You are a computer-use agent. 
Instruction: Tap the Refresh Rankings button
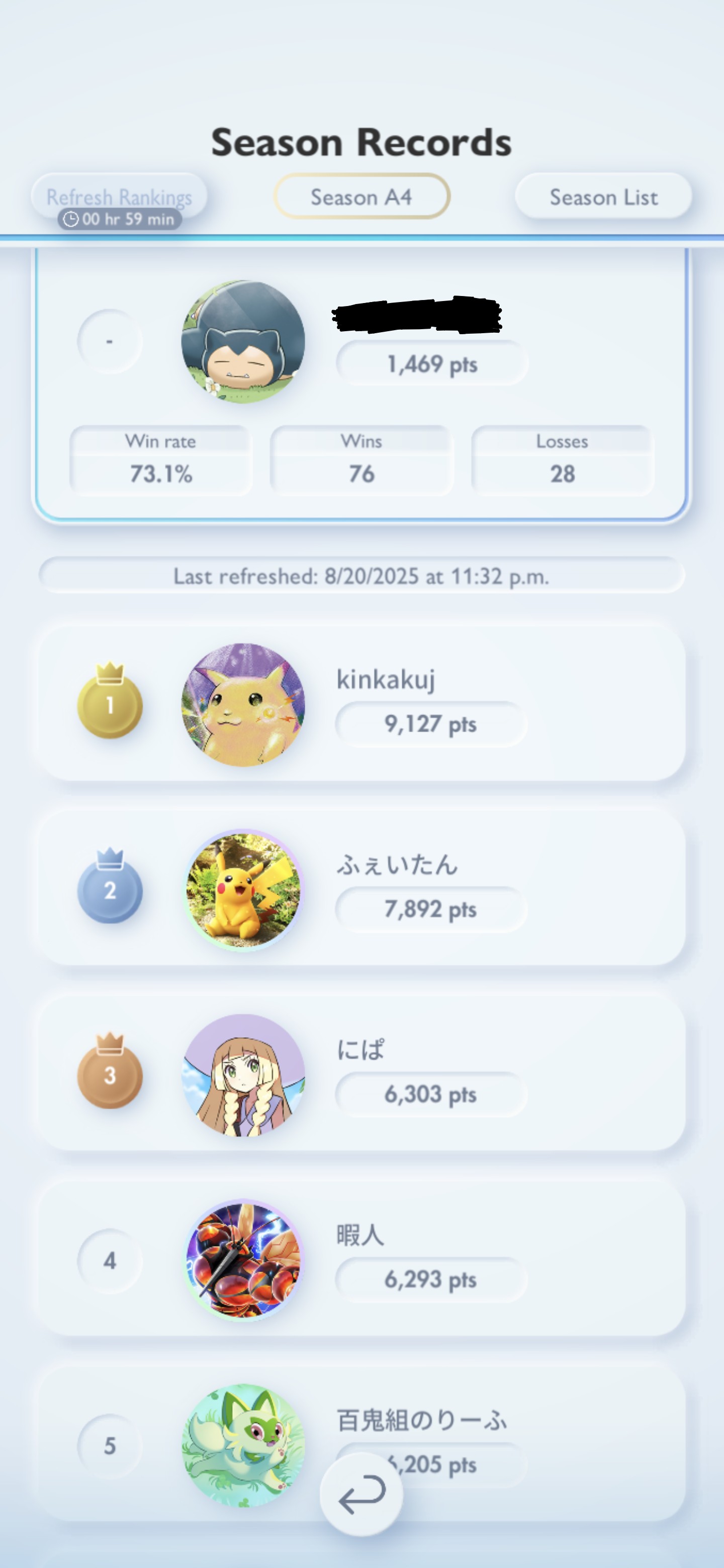(x=119, y=197)
